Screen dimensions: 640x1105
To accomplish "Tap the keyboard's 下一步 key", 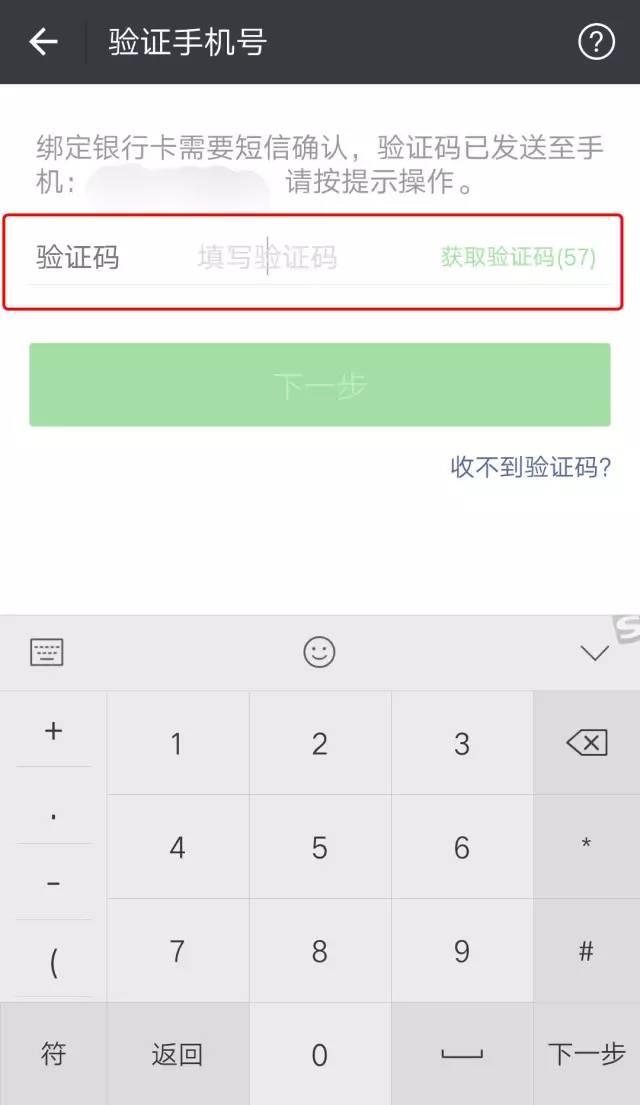I will (x=586, y=1054).
